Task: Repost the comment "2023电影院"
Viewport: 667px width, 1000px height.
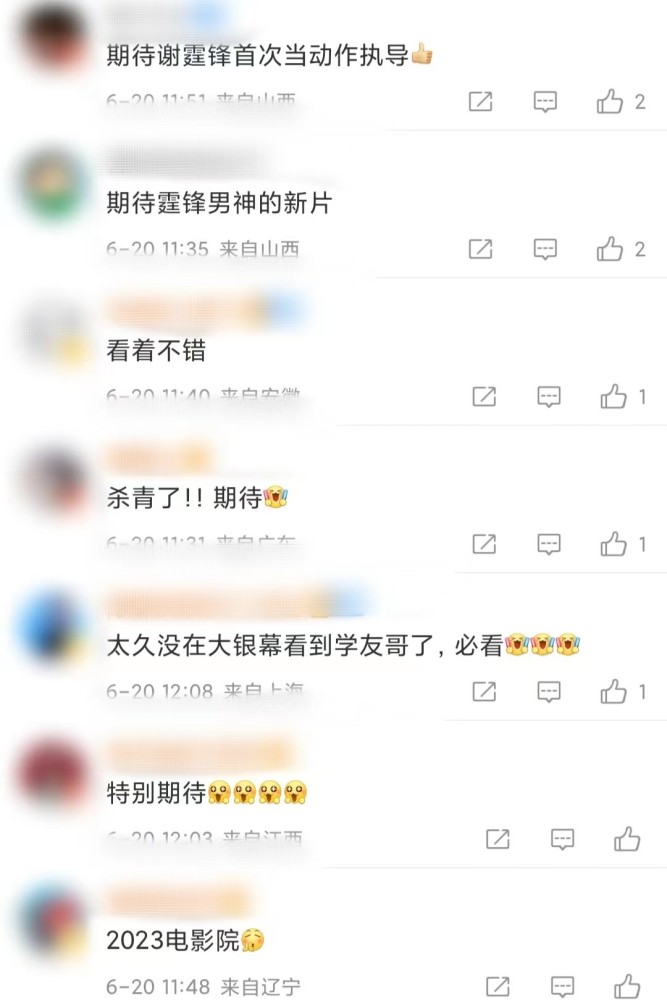Action: click(498, 985)
